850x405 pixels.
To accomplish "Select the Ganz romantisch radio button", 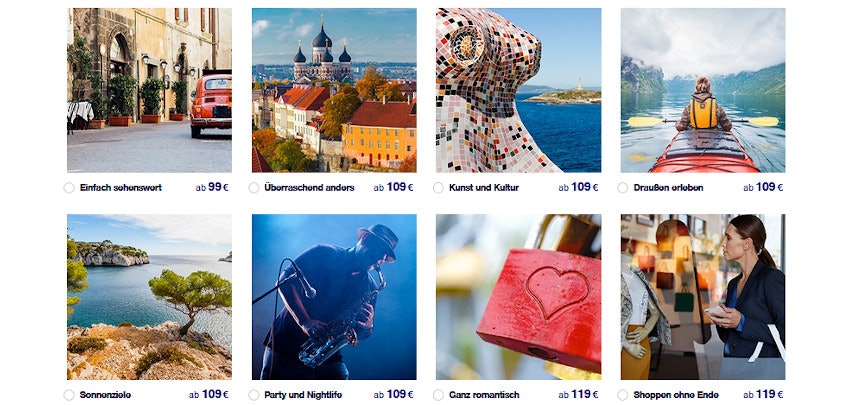I will [438, 395].
